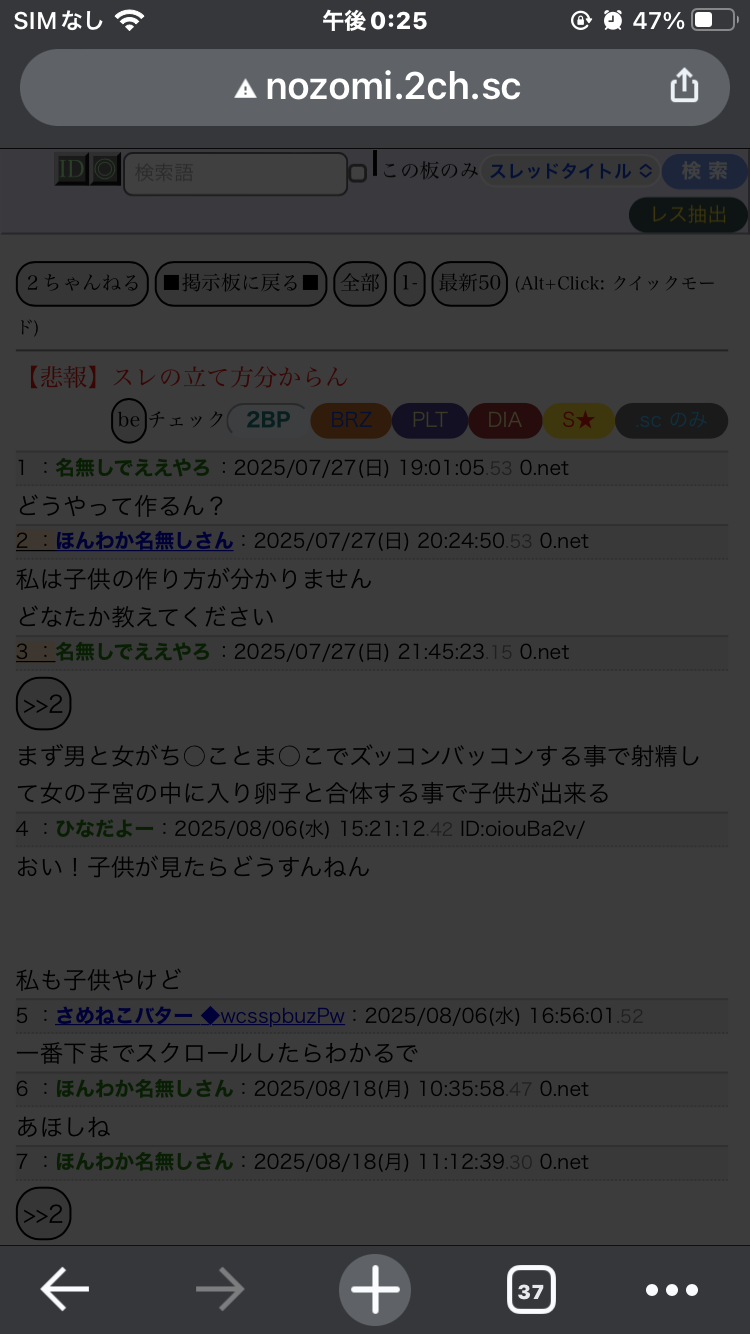
Task: Show the latest 50 posts with 最新50
Action: (x=469, y=283)
